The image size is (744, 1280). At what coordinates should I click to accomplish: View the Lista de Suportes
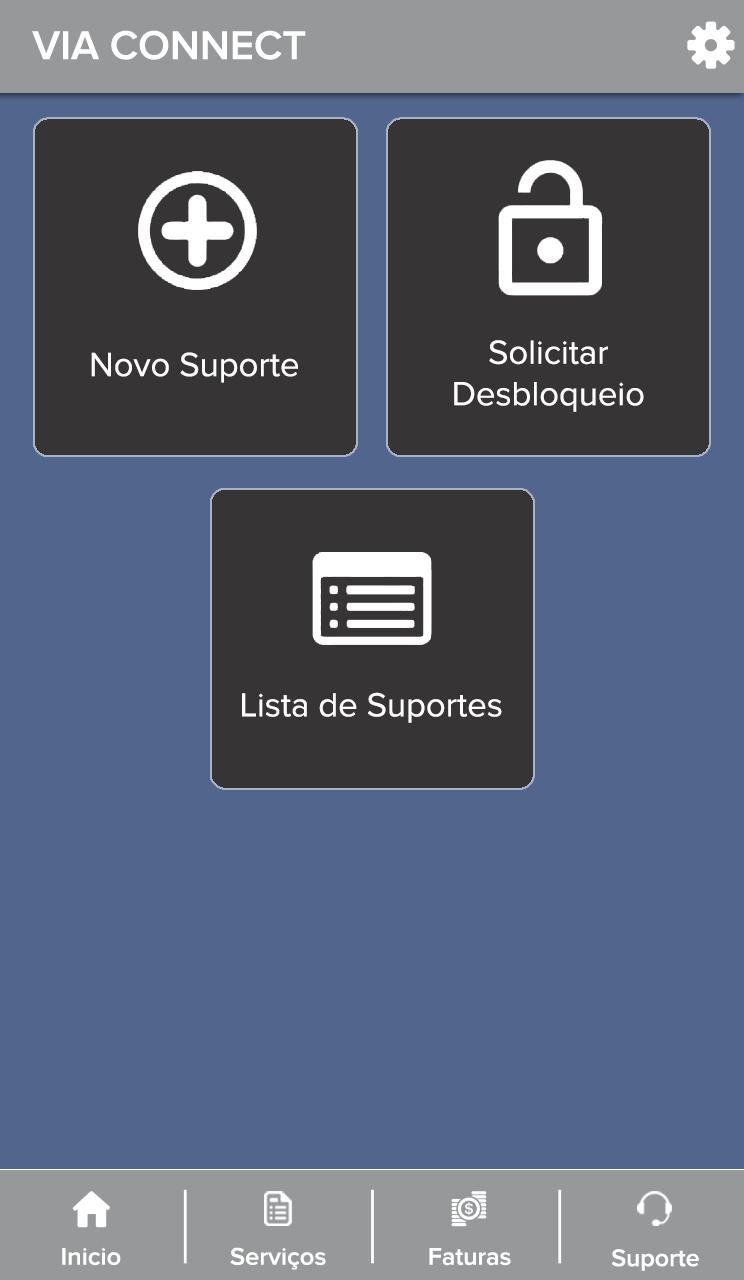[372, 639]
